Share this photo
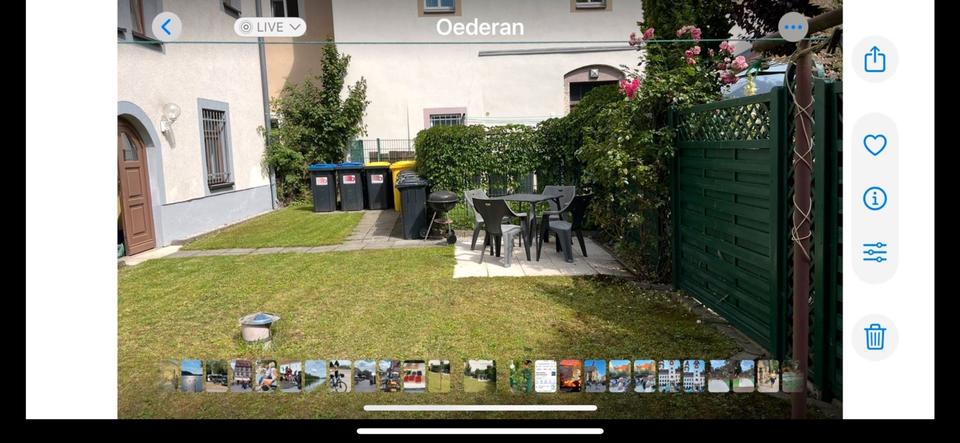The width and height of the screenshot is (960, 443). [x=875, y=60]
